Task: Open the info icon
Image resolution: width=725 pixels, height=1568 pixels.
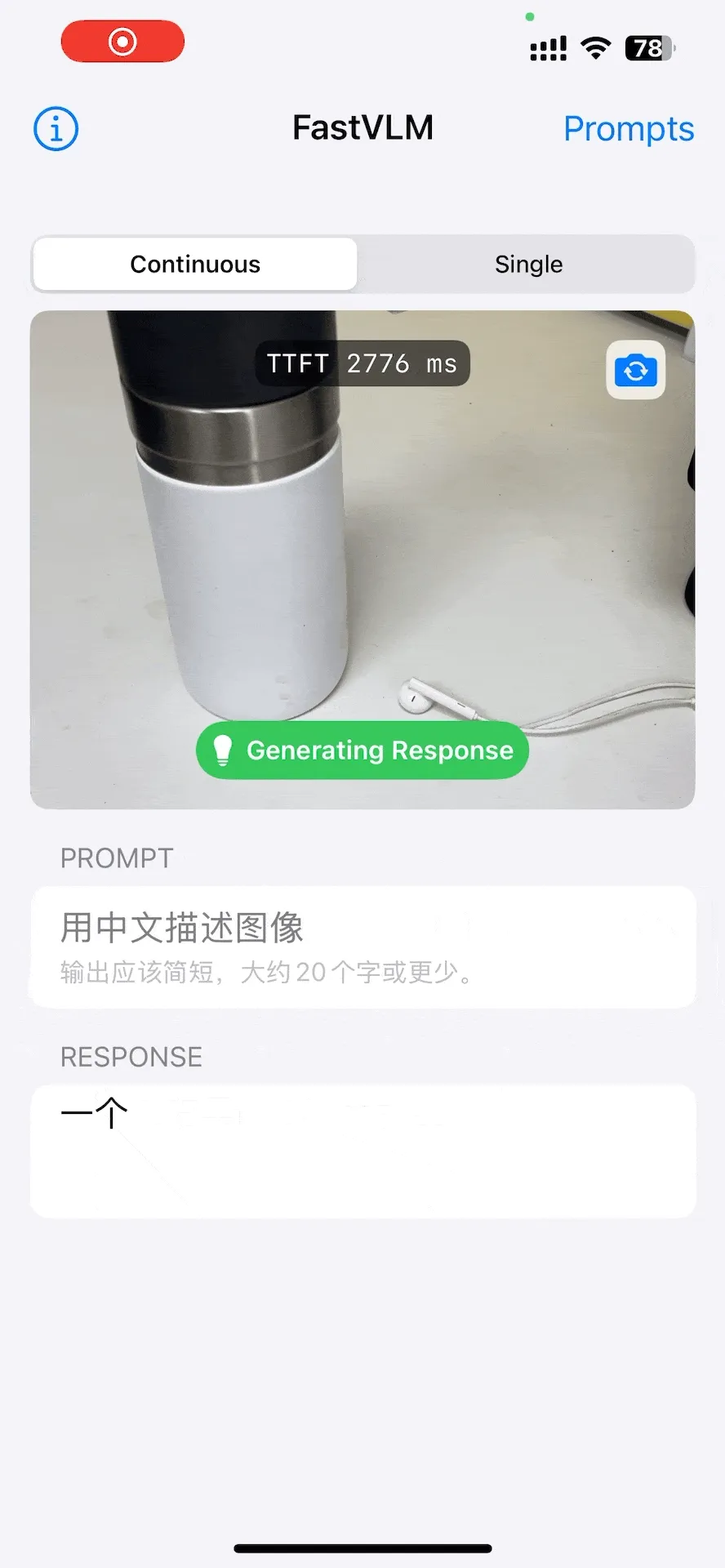Action: tap(56, 129)
